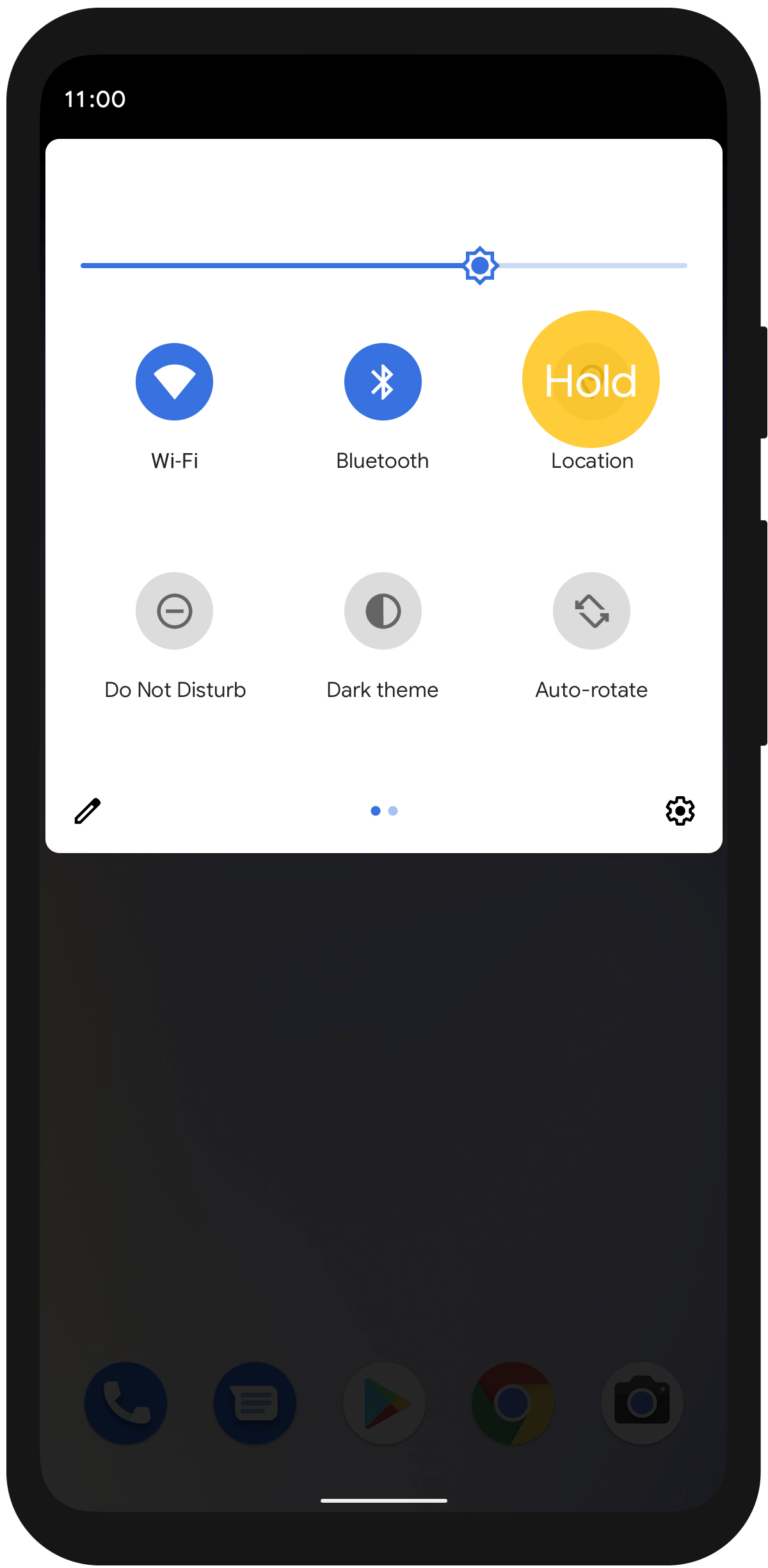Disable the Bluetooth quick setting
This screenshot has width=768, height=1568.
click(383, 382)
